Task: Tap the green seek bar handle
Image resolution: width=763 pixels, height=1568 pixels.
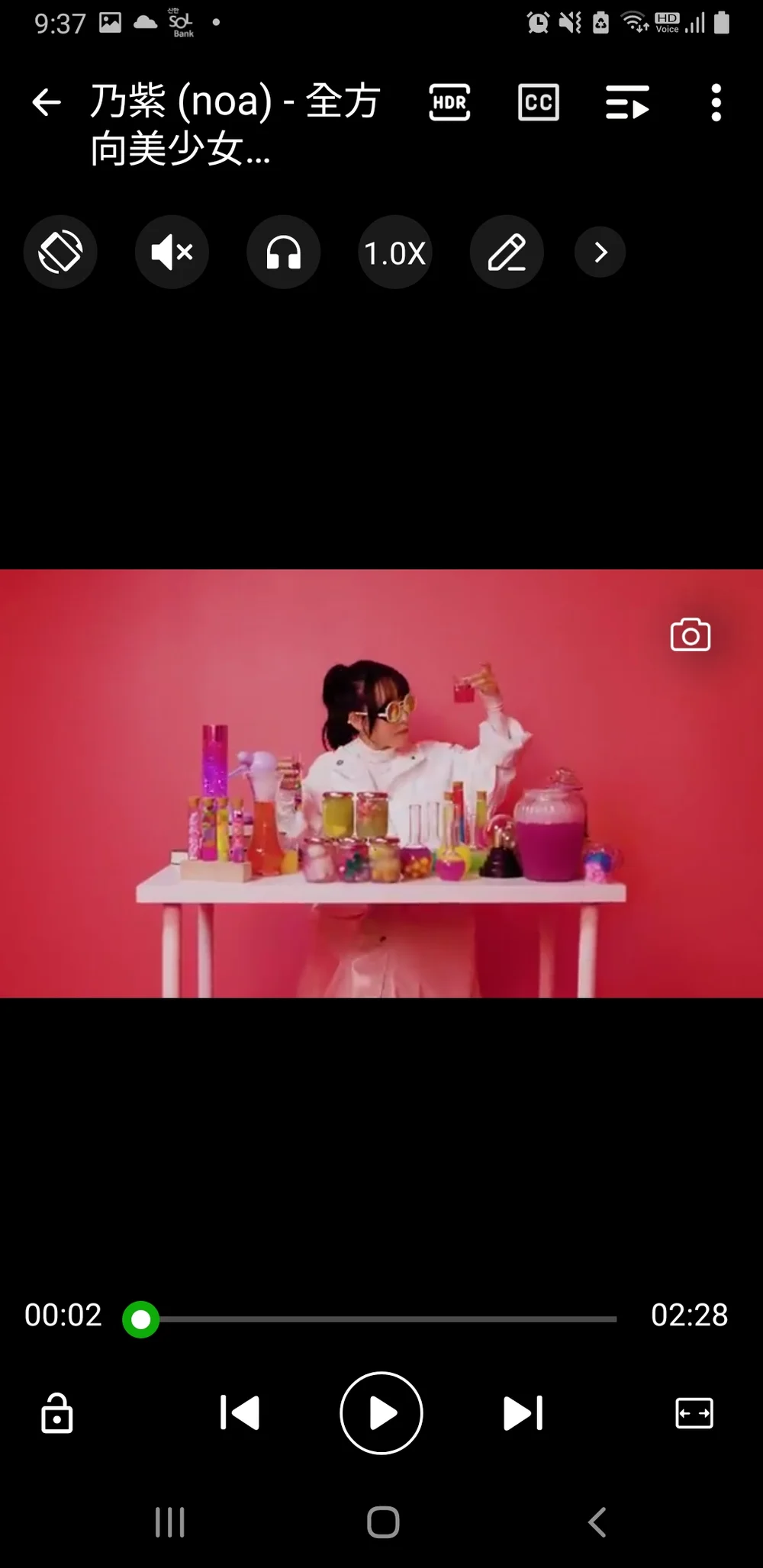Action: pyautogui.click(x=141, y=1319)
